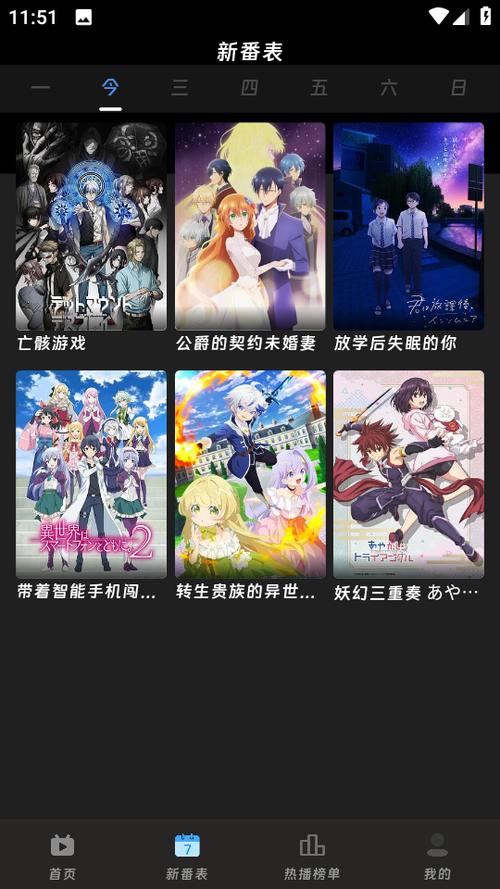
Task: Switch to the 一 (Monday) tab
Action: (x=41, y=88)
